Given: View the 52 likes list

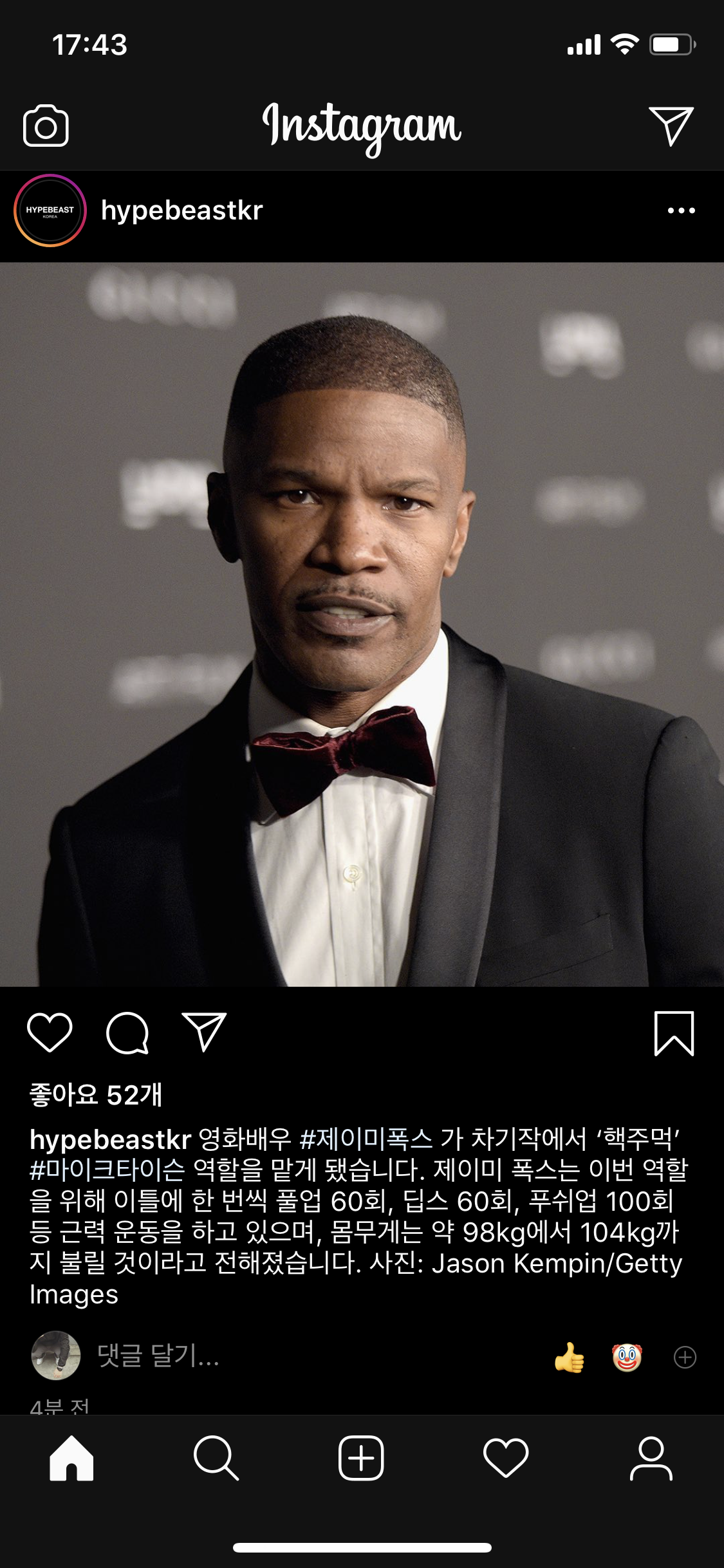Looking at the screenshot, I should pyautogui.click(x=96, y=1095).
